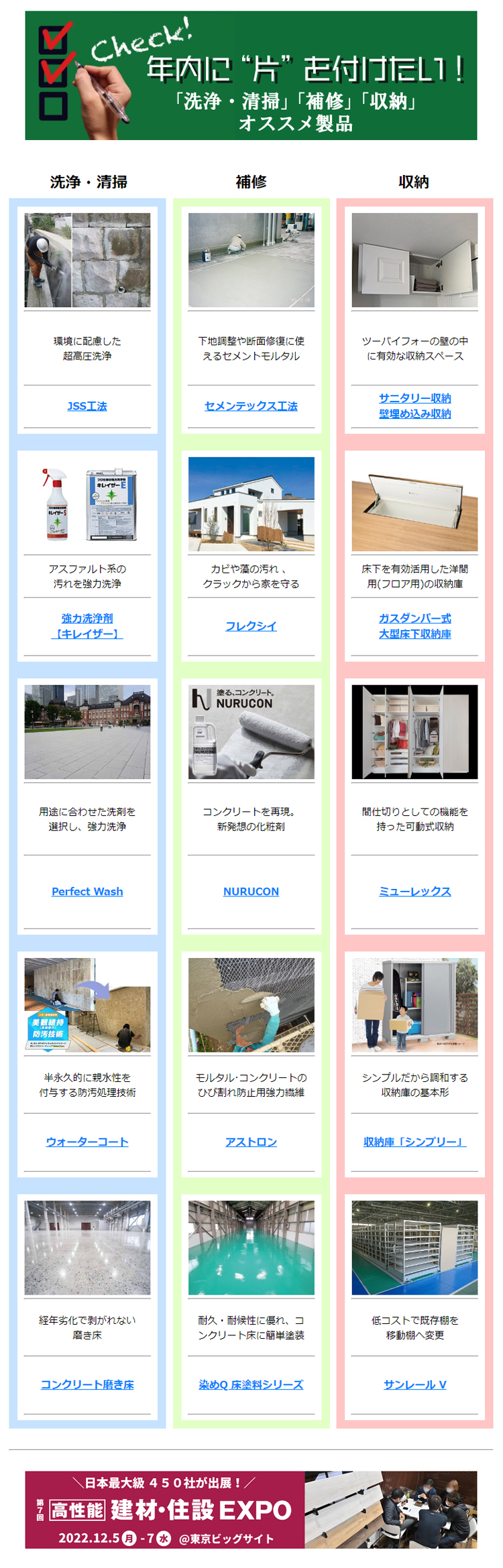Open the 壁埋め込み収納 link
The image size is (503, 1568).
tap(414, 414)
